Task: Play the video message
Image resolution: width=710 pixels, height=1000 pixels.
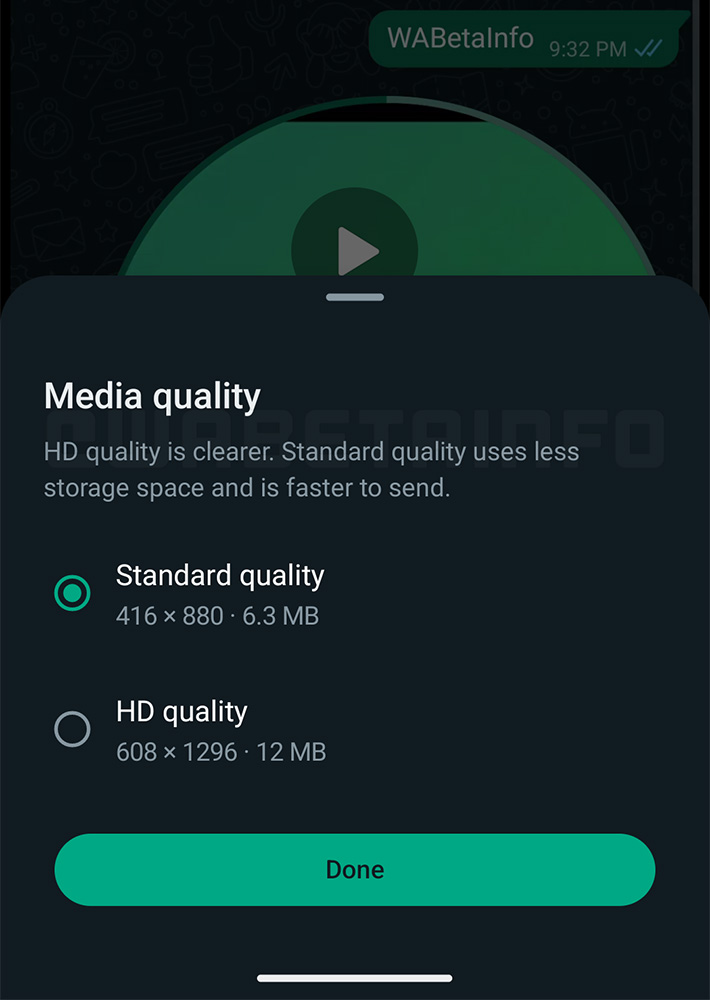Action: pyautogui.click(x=355, y=251)
